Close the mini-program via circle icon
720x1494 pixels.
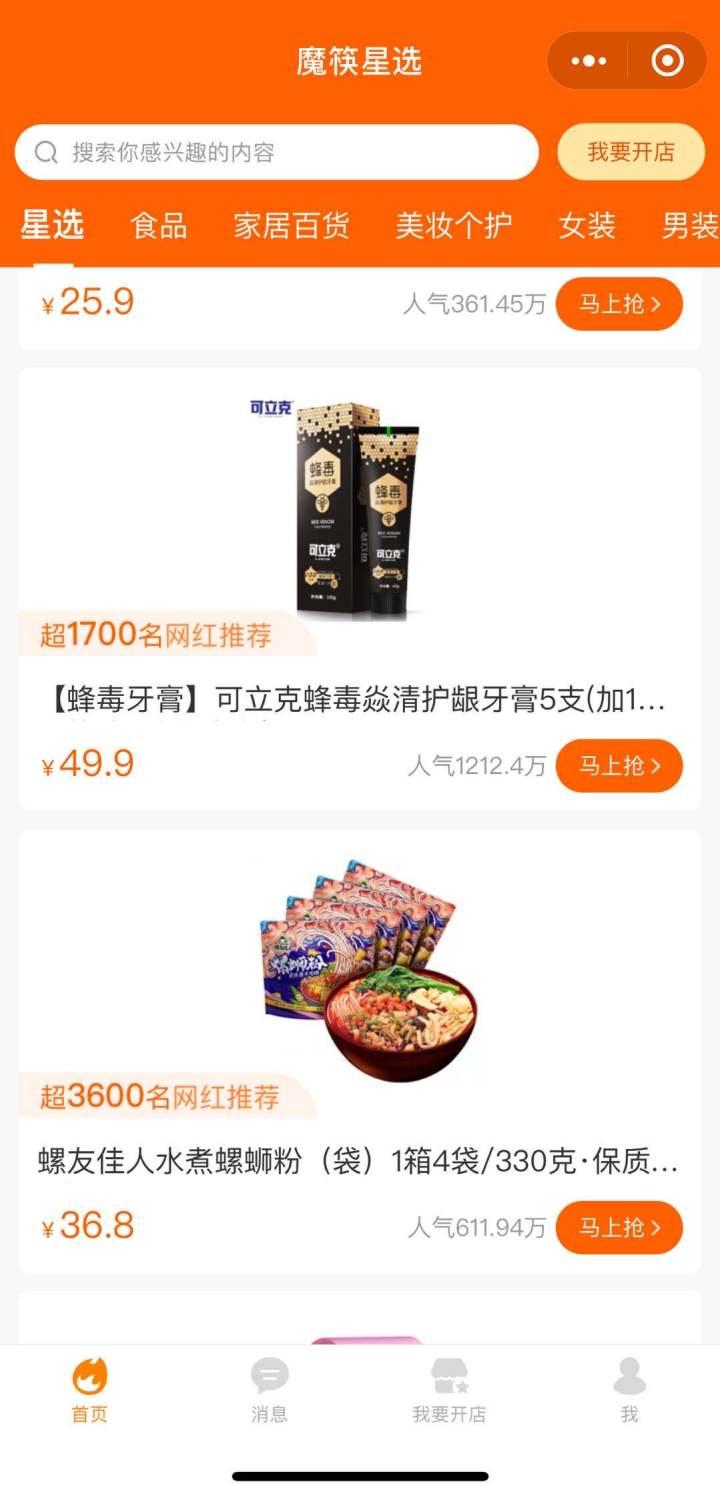(667, 61)
